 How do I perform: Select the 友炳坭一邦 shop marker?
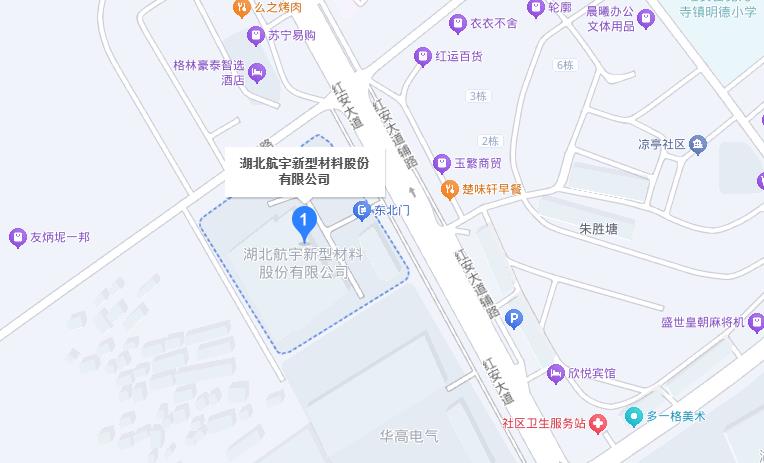pos(17,238)
